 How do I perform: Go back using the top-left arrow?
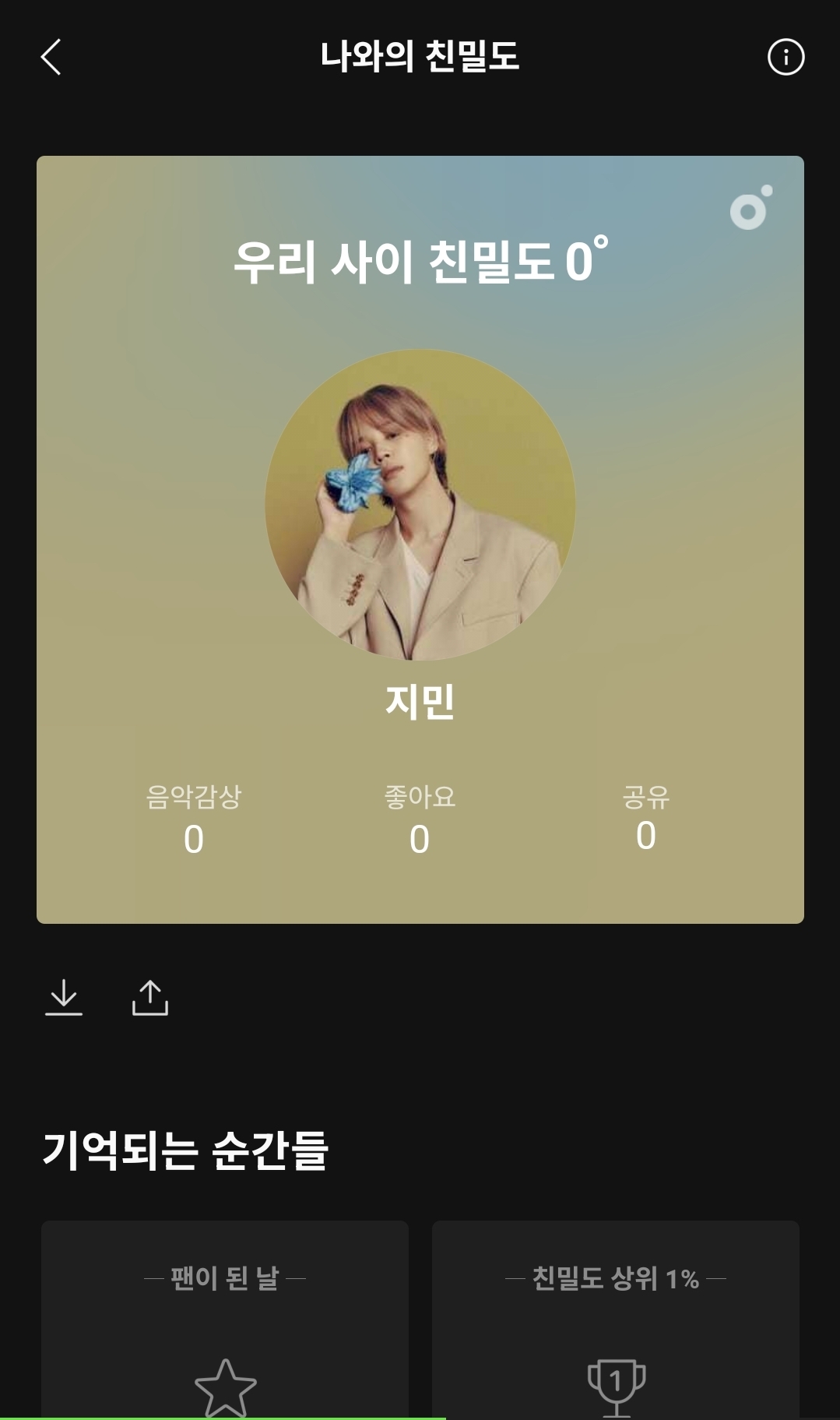51,58
